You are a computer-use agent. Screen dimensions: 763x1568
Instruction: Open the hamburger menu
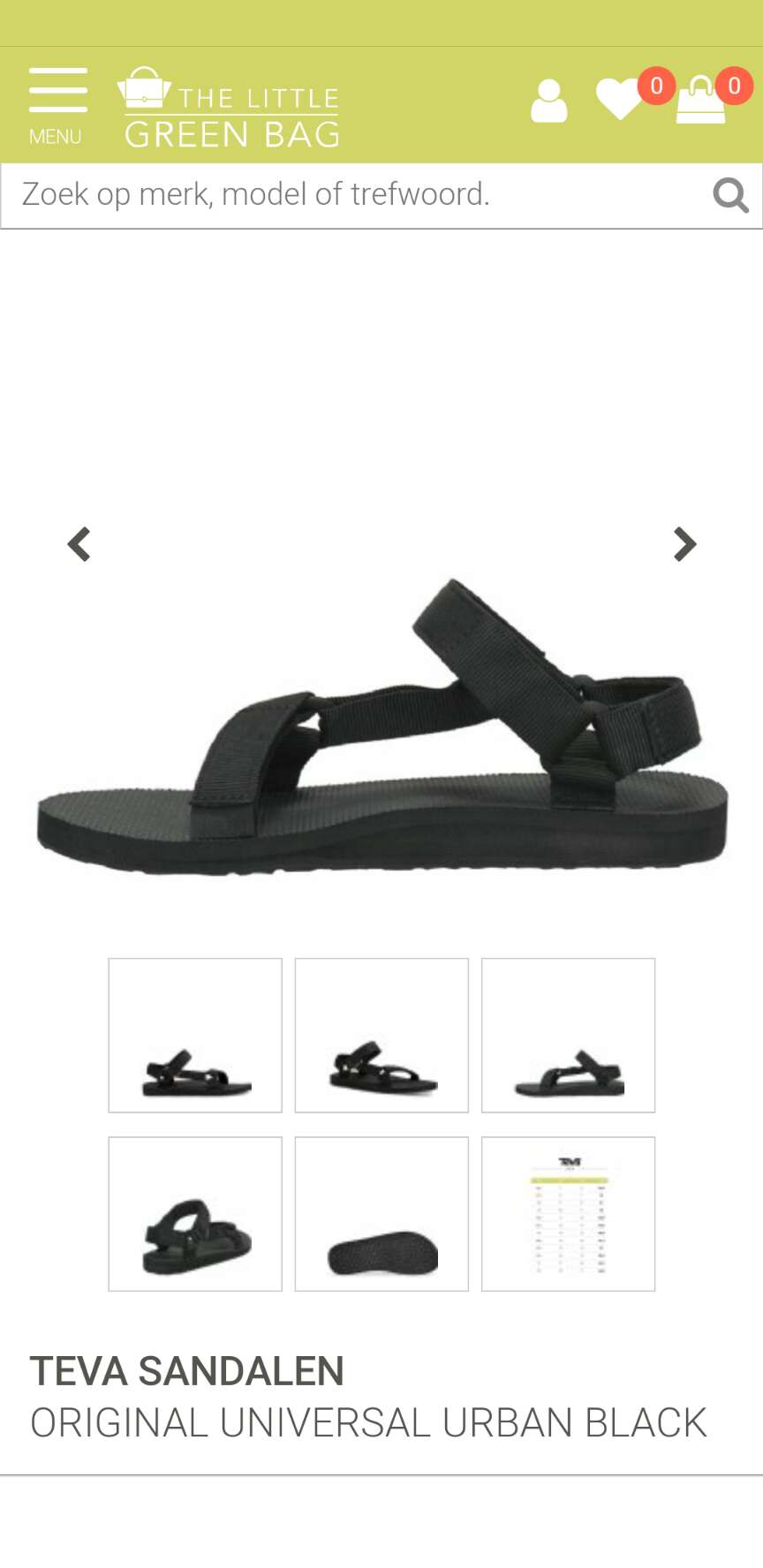[57, 106]
